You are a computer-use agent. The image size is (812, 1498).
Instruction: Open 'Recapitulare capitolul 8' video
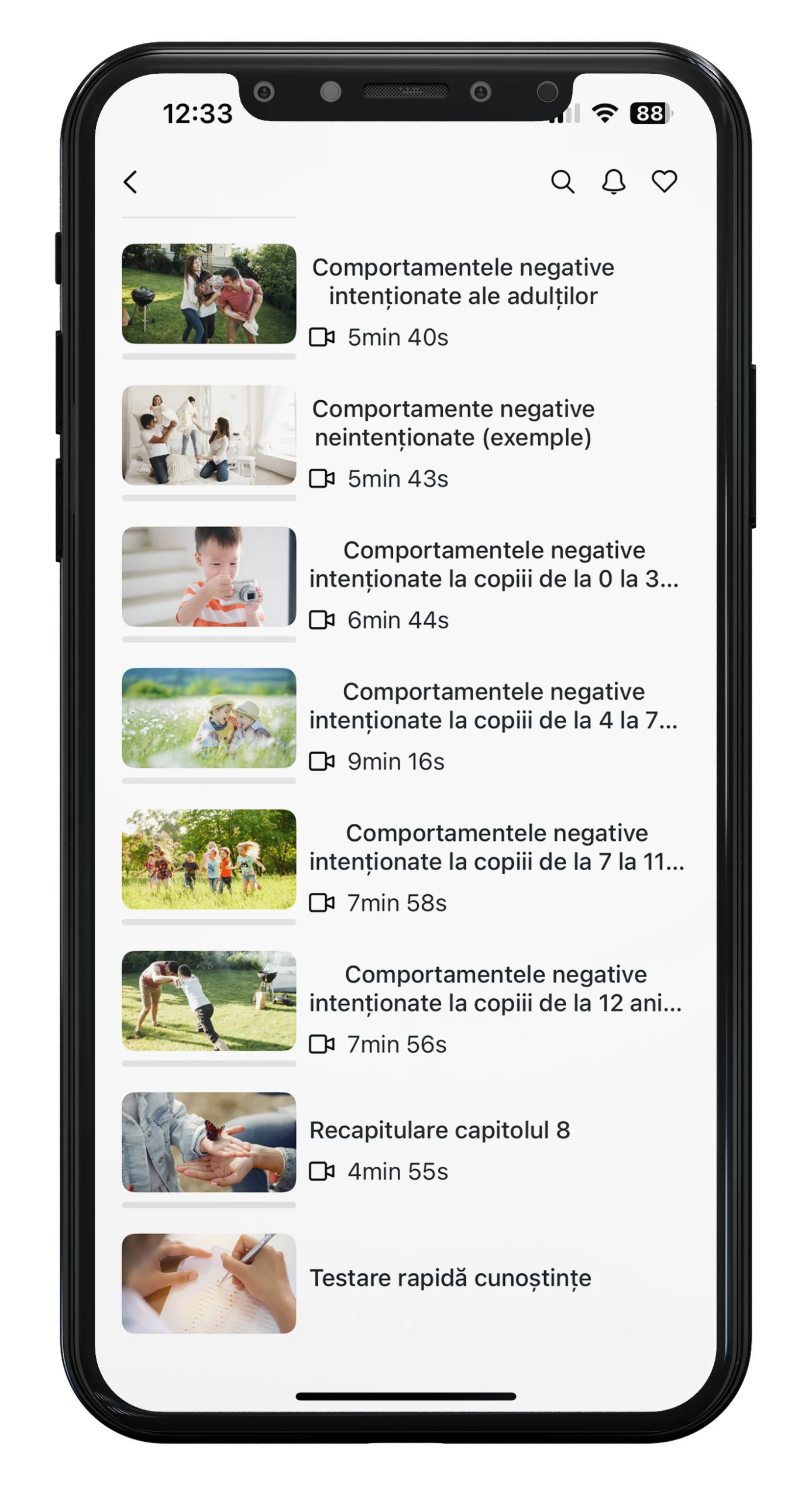[x=439, y=1131]
